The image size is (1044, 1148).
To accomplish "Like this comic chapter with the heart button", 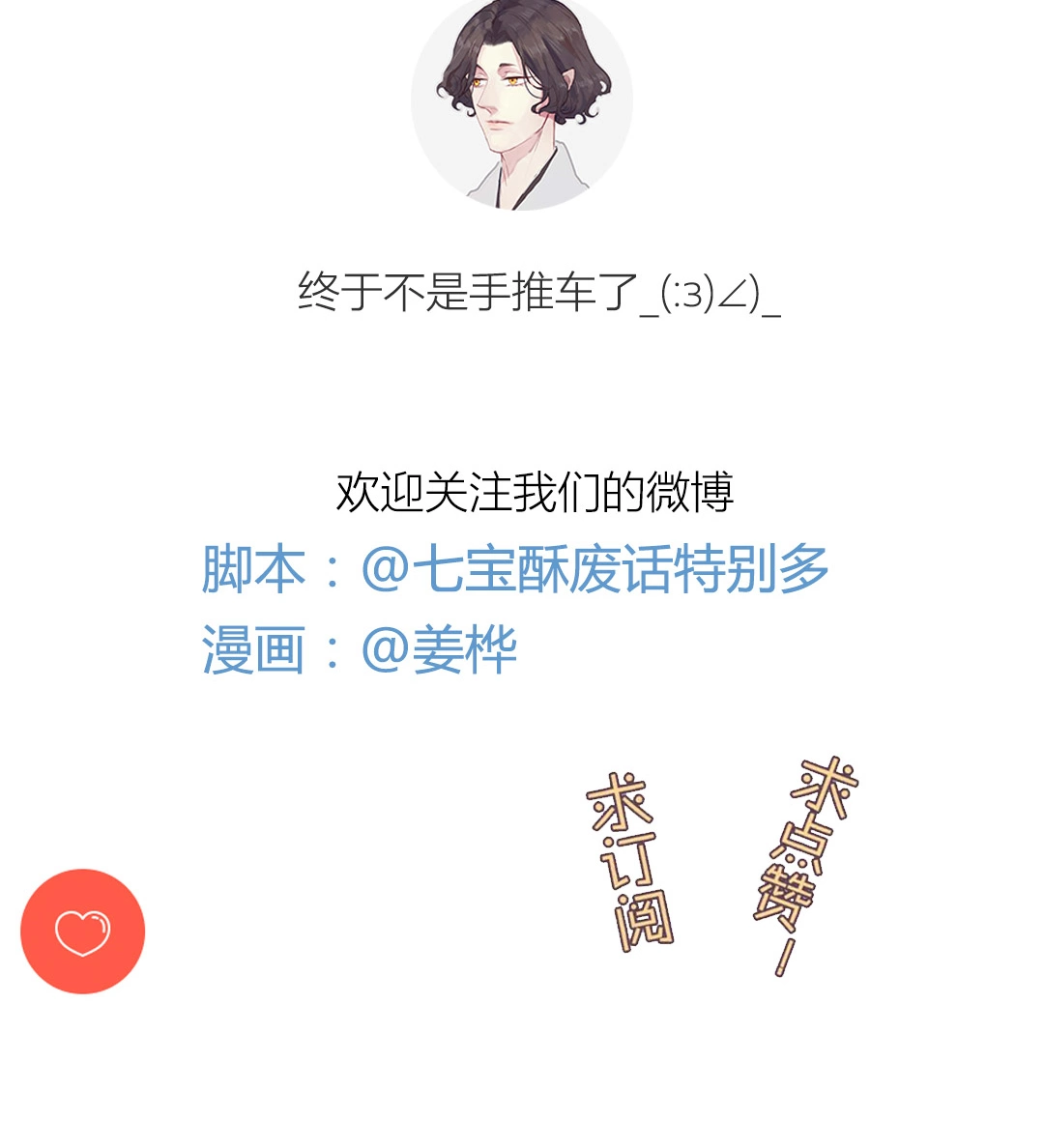I will 82,932.
